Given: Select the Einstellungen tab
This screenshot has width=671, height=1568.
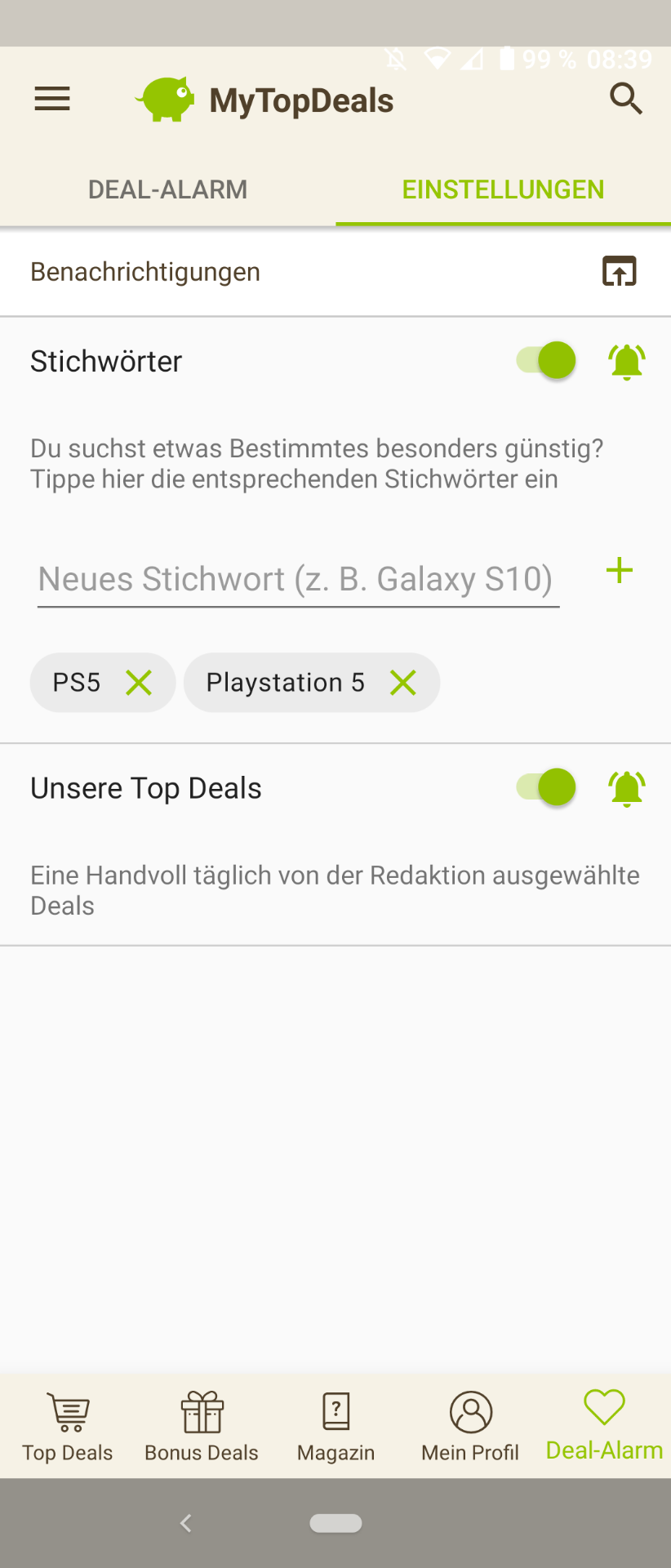Looking at the screenshot, I should (x=503, y=189).
